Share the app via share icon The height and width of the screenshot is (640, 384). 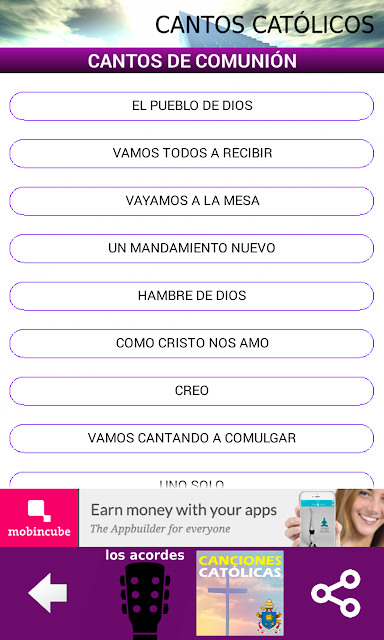pos(336,593)
